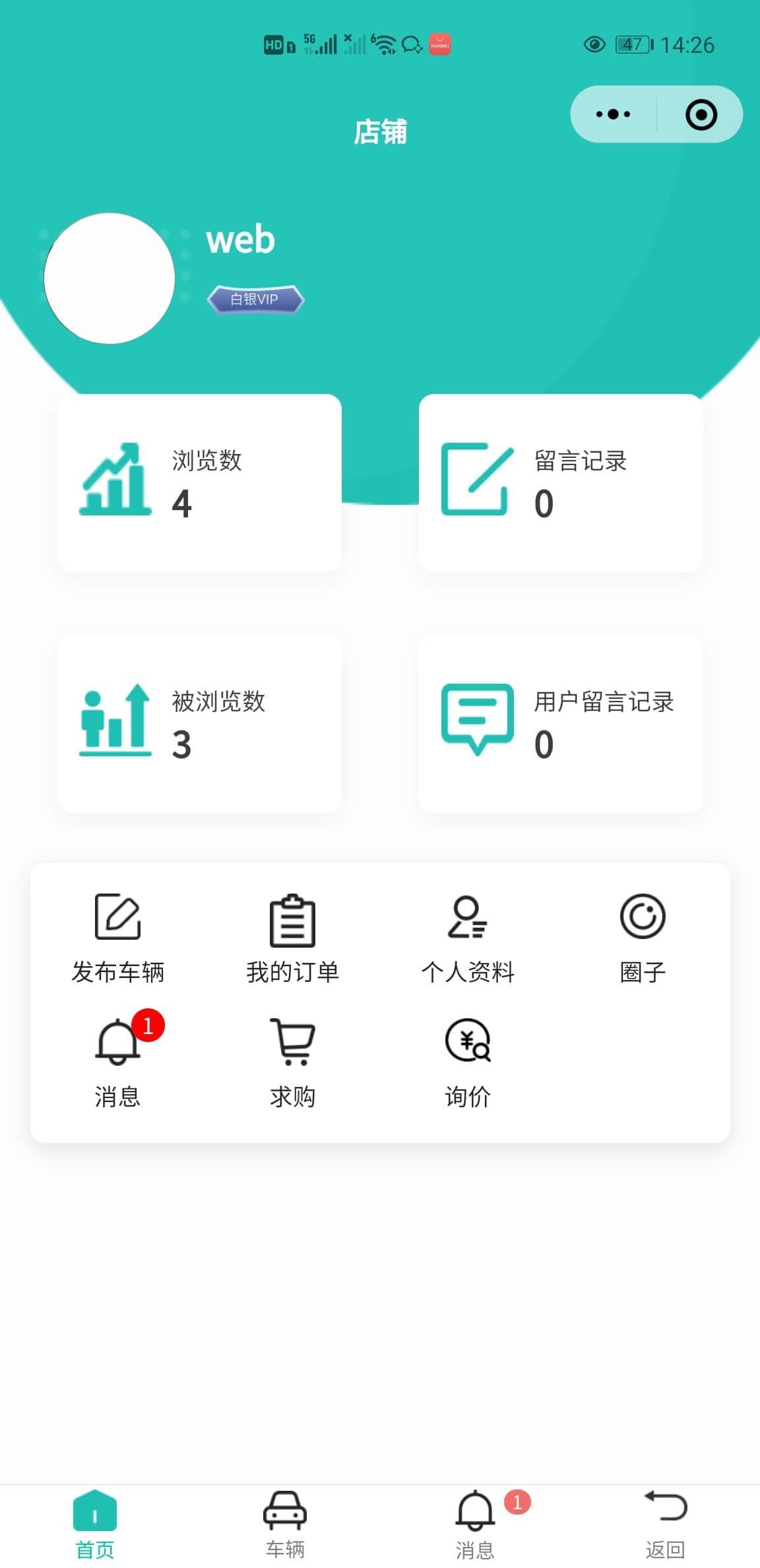760x1568 pixels.
Task: Select 发布车辆 to publish a vehicle
Action: click(117, 938)
